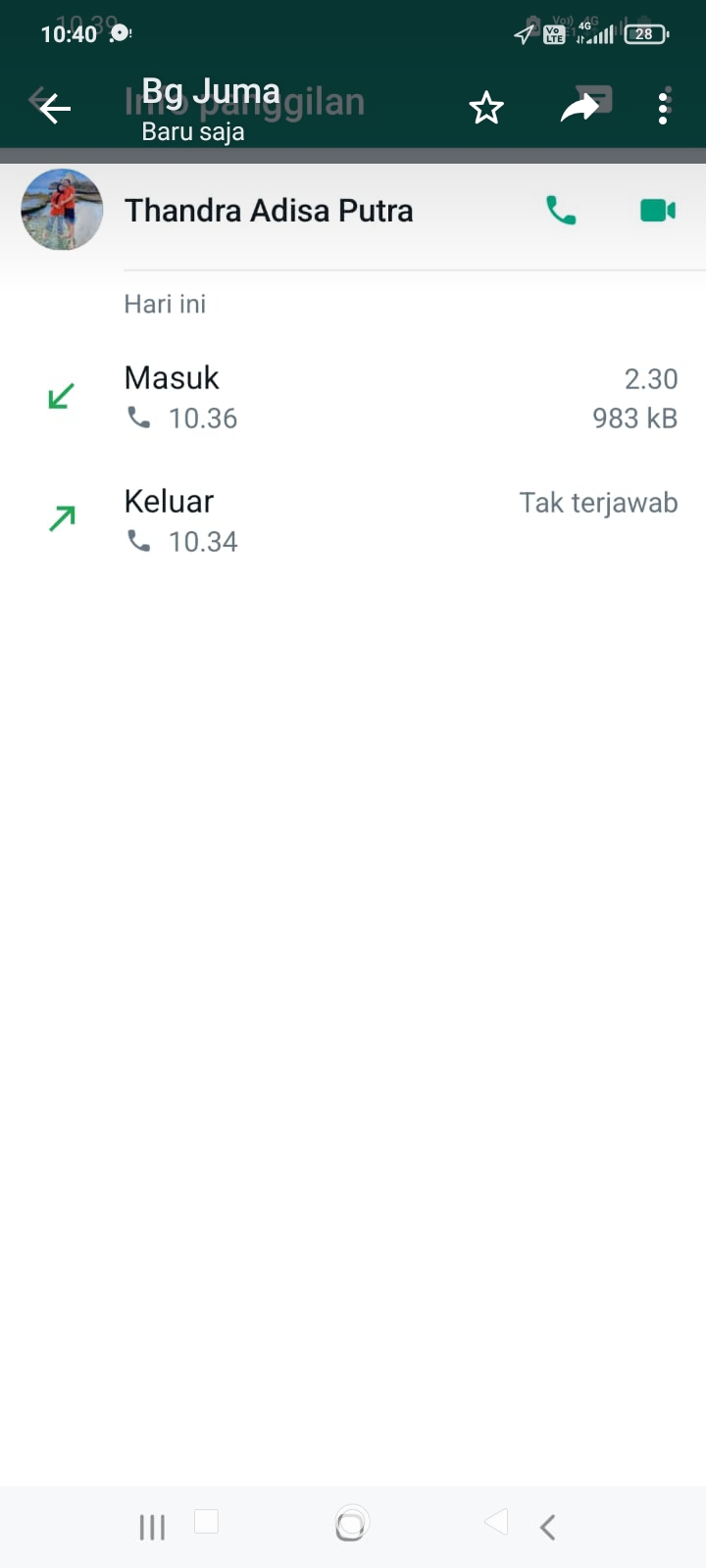The image size is (706, 1568).
Task: Open recent apps from navigation bar
Action: [x=152, y=1526]
